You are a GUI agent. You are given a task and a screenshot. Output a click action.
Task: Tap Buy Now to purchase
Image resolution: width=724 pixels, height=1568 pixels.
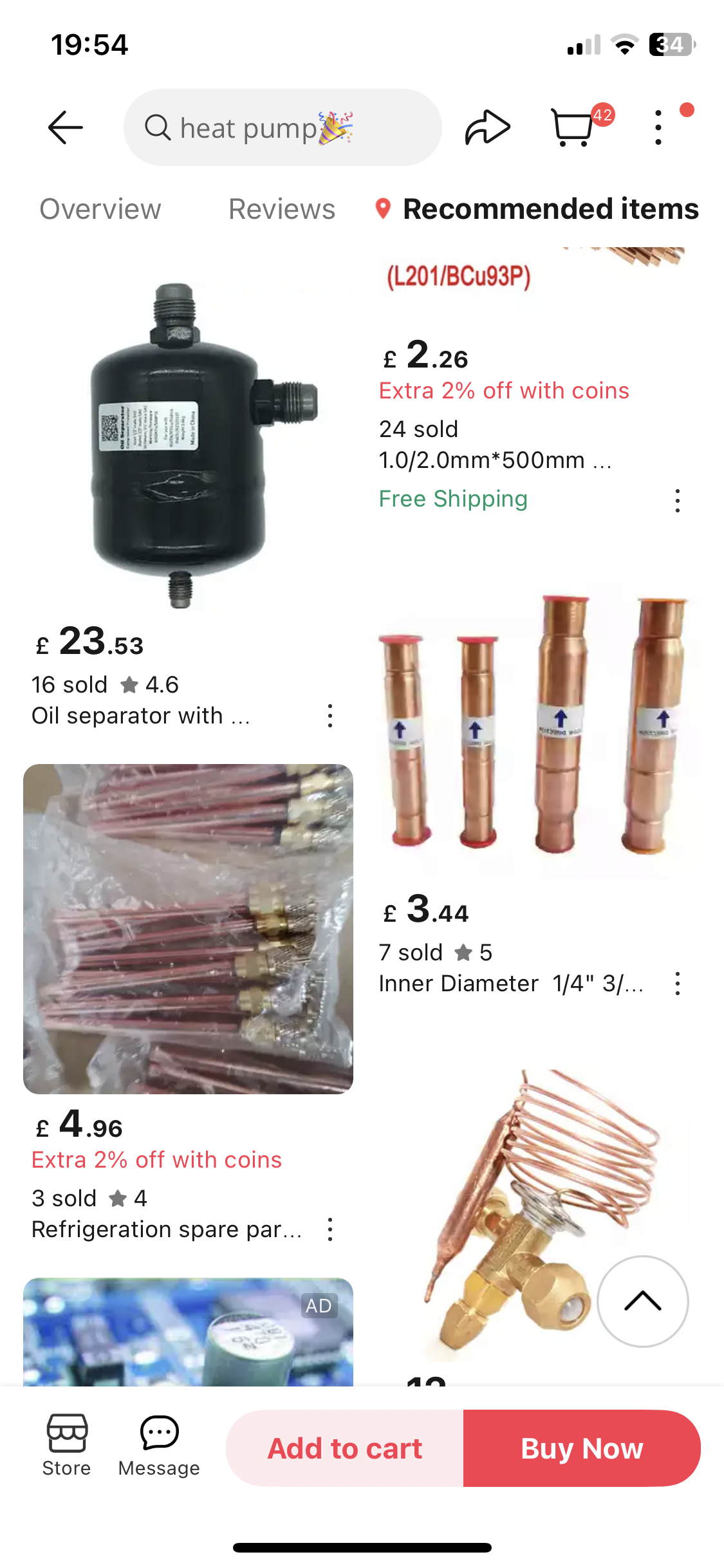(582, 1448)
